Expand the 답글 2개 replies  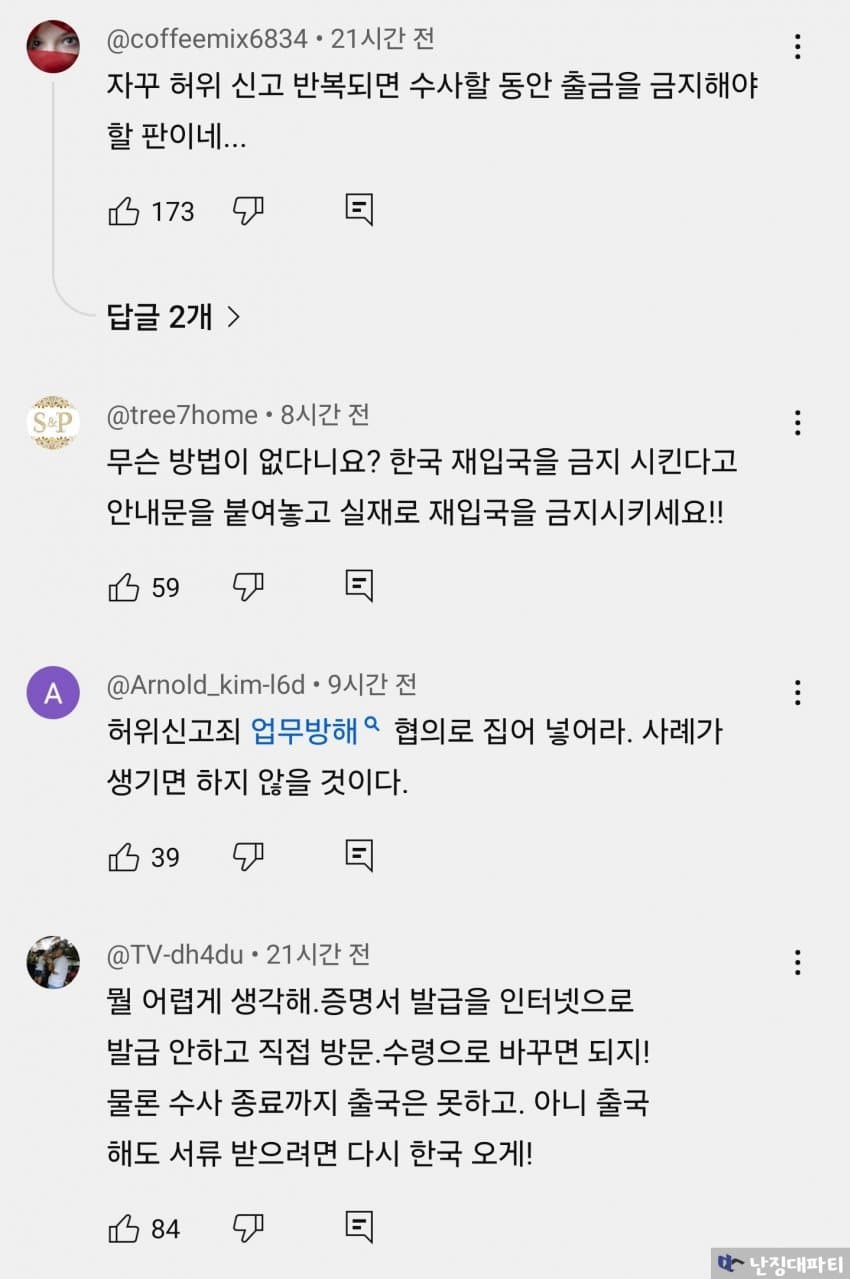[173, 317]
